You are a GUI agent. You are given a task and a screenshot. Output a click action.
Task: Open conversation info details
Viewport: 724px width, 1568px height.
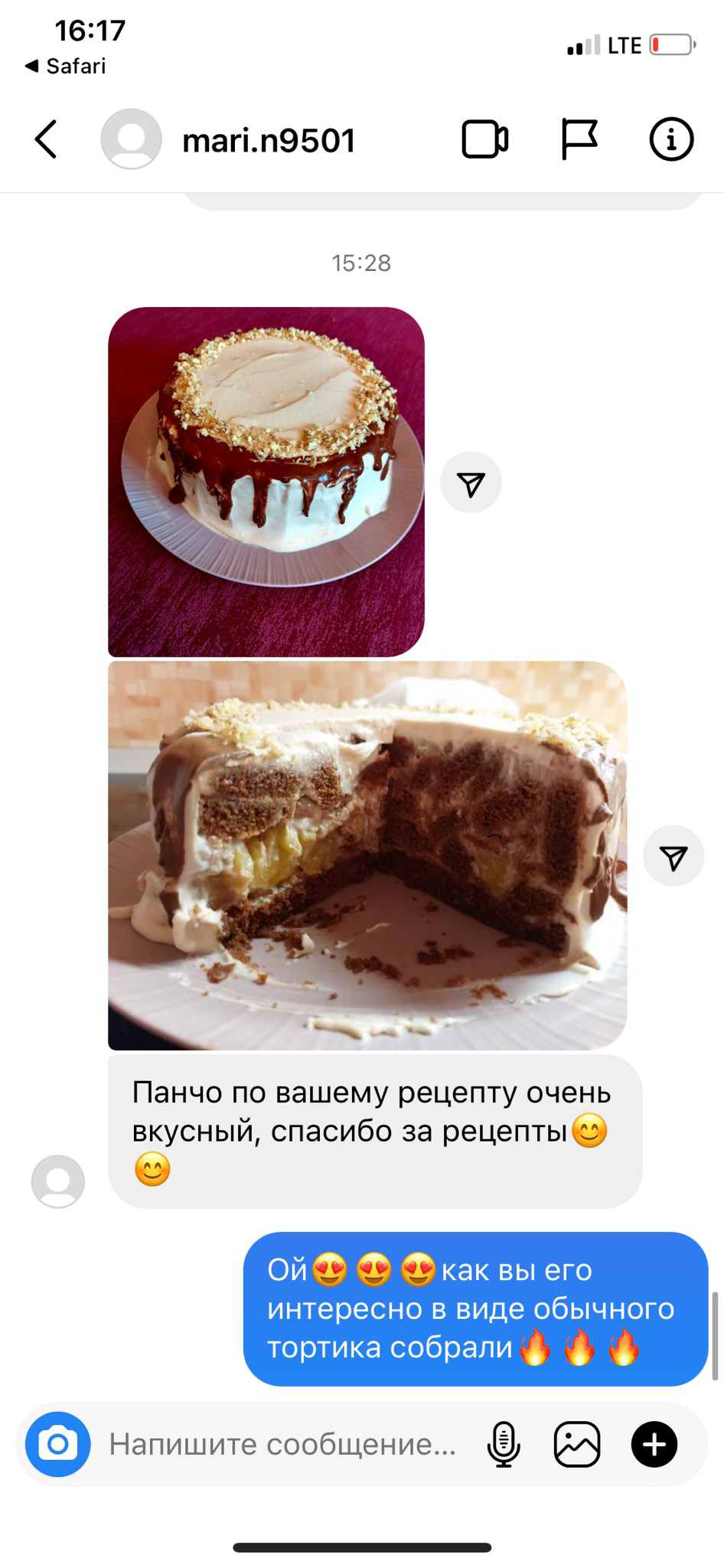coord(671,140)
